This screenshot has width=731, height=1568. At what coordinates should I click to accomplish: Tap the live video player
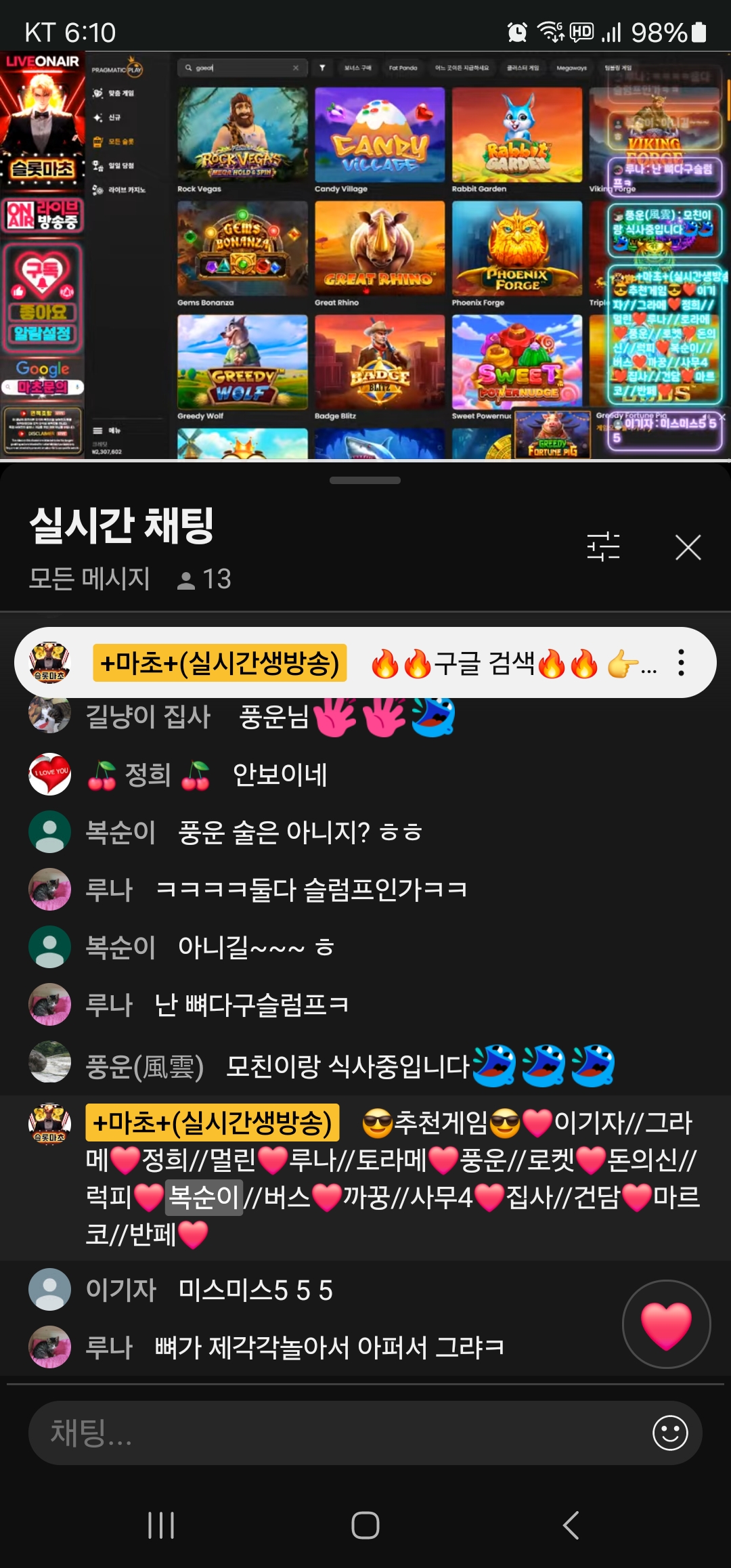pos(365,256)
